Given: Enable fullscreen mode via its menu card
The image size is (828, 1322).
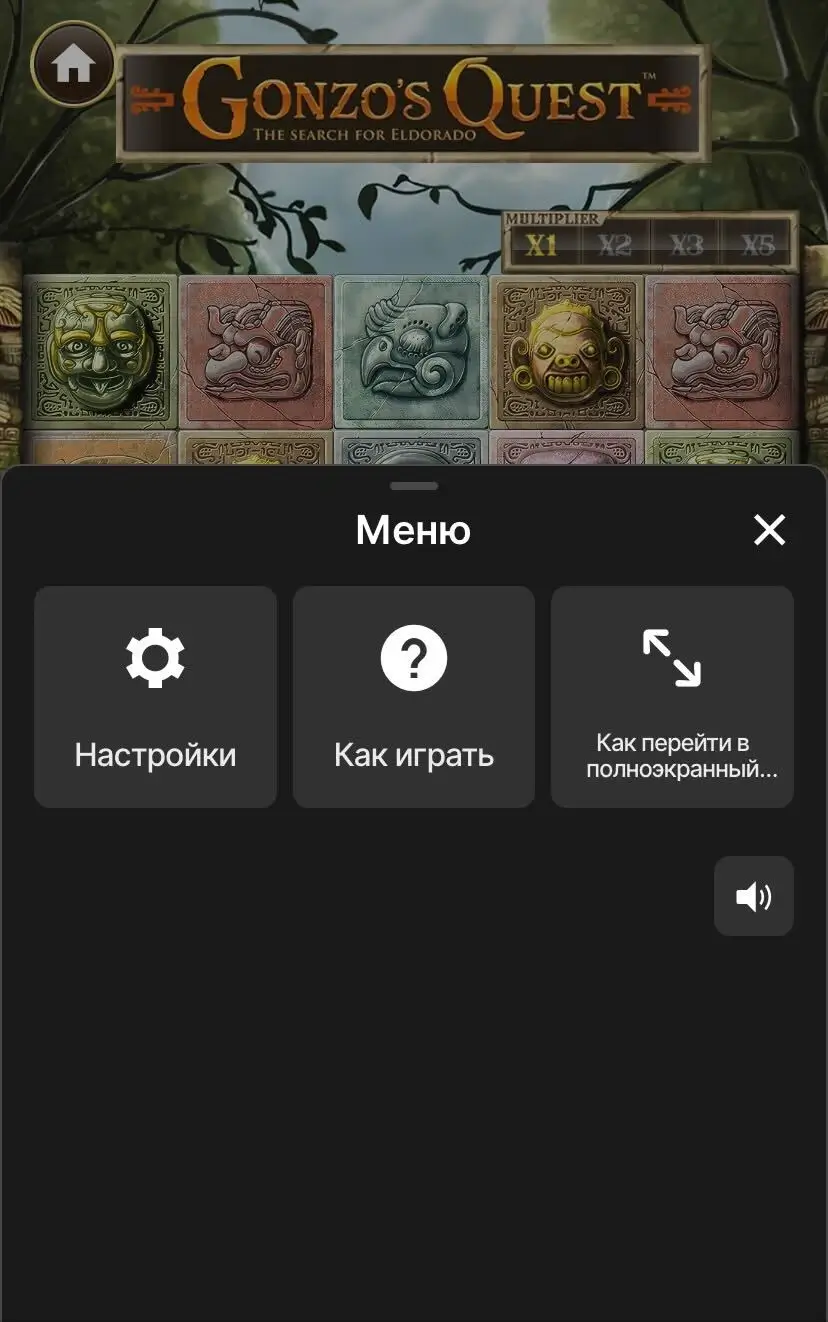Looking at the screenshot, I should tap(671, 697).
